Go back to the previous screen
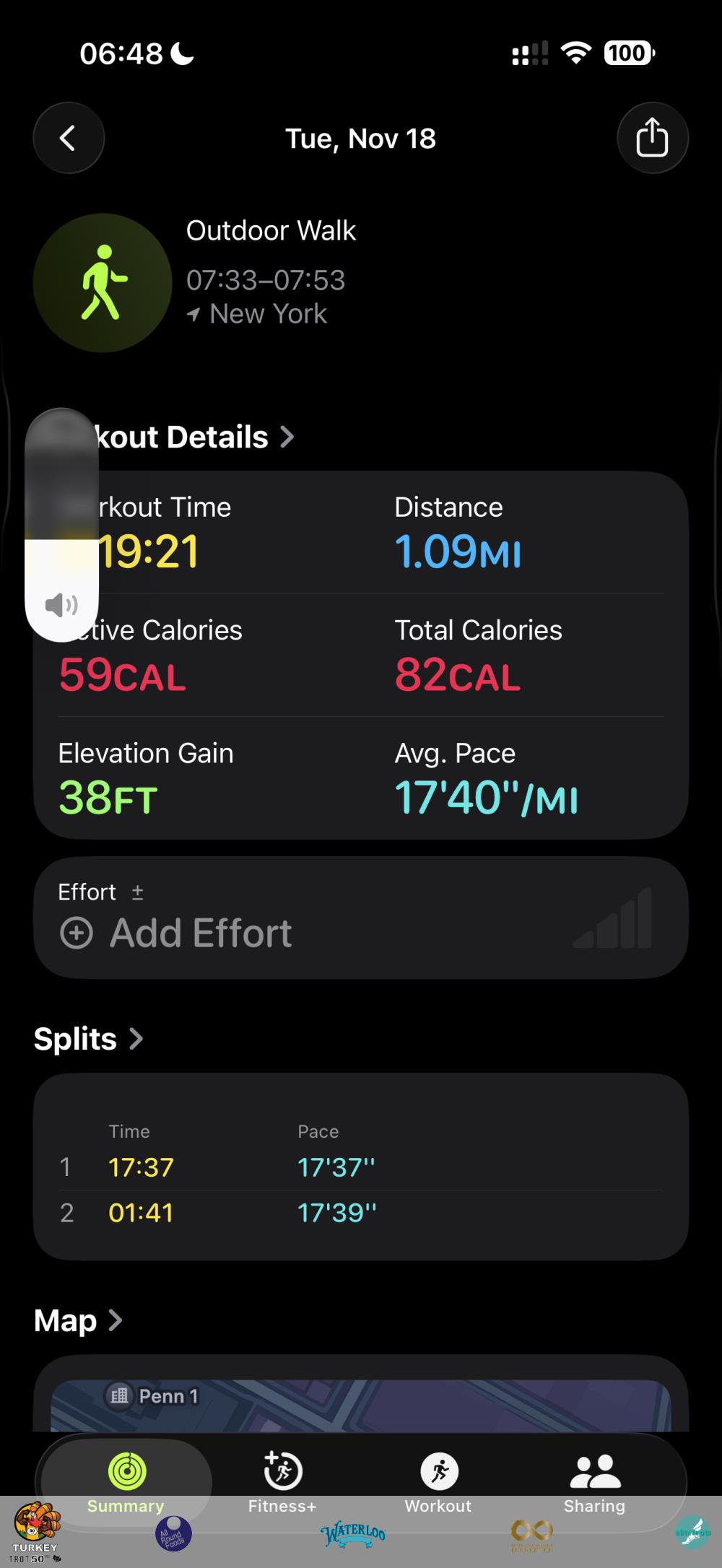 click(69, 138)
